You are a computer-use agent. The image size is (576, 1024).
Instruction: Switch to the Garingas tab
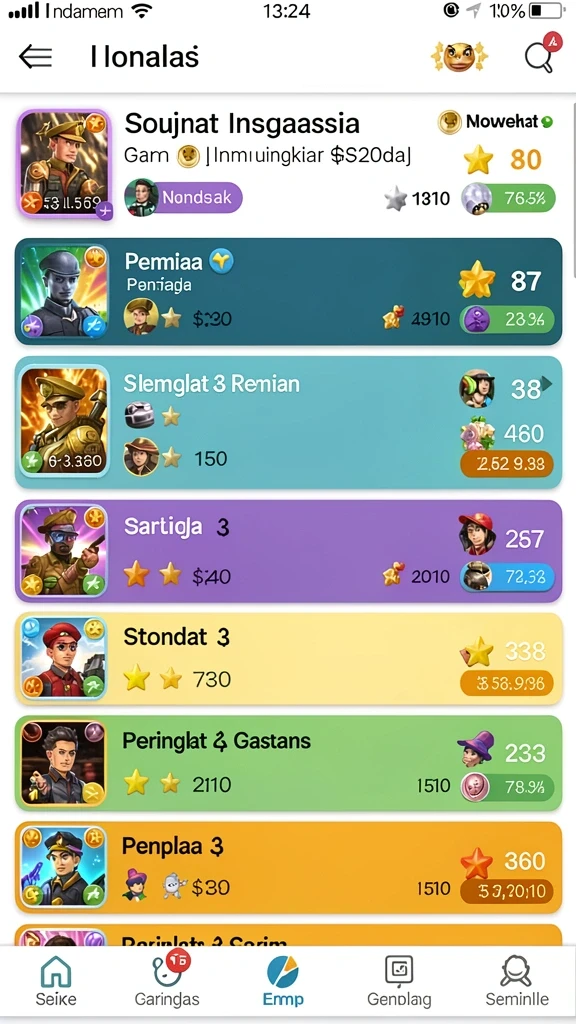(x=167, y=981)
